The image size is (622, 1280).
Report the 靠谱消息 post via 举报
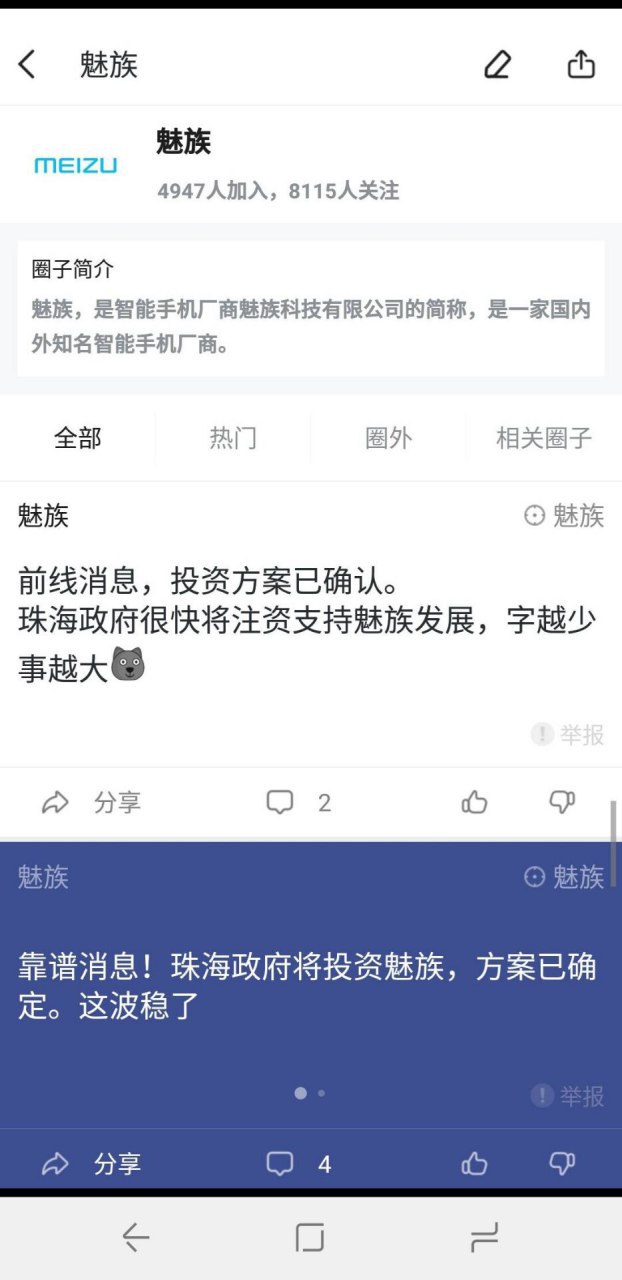click(569, 1096)
